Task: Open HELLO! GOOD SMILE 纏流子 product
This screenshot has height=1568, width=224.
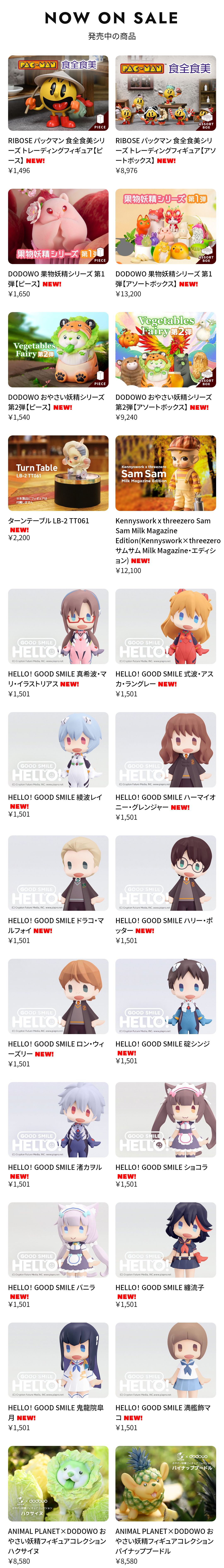Action: tap(166, 1240)
